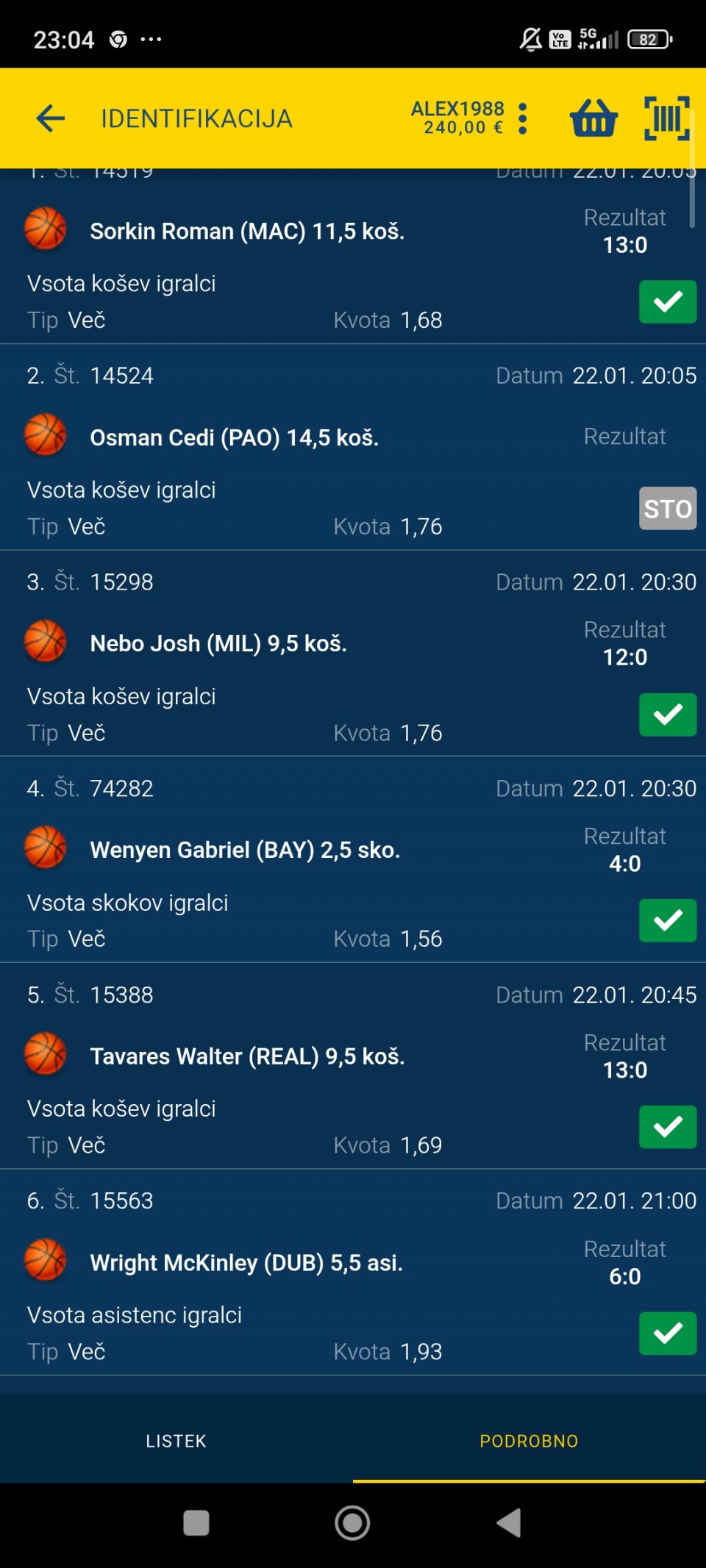Switch to the Listek tab
This screenshot has width=706, height=1568.
(x=176, y=1441)
